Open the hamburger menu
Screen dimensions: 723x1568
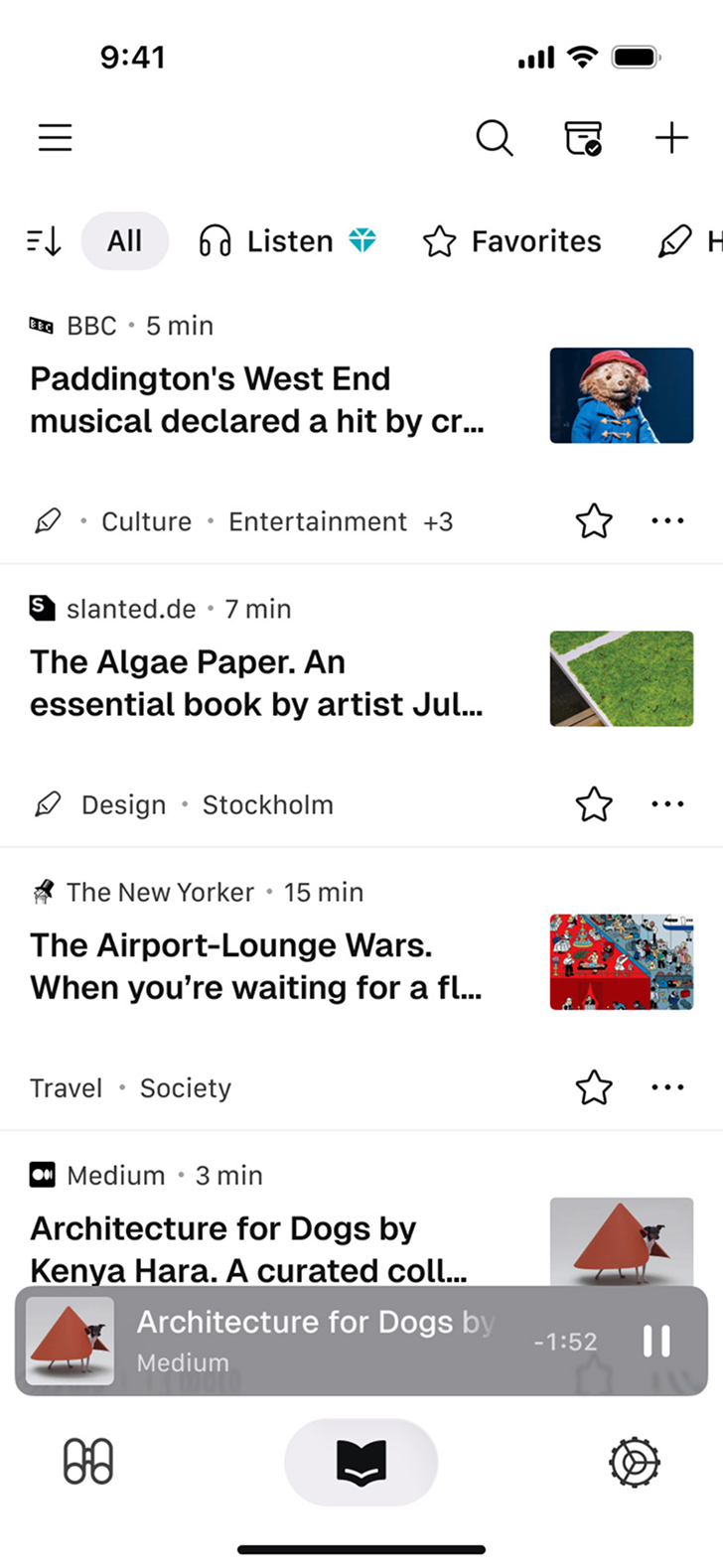[56, 137]
